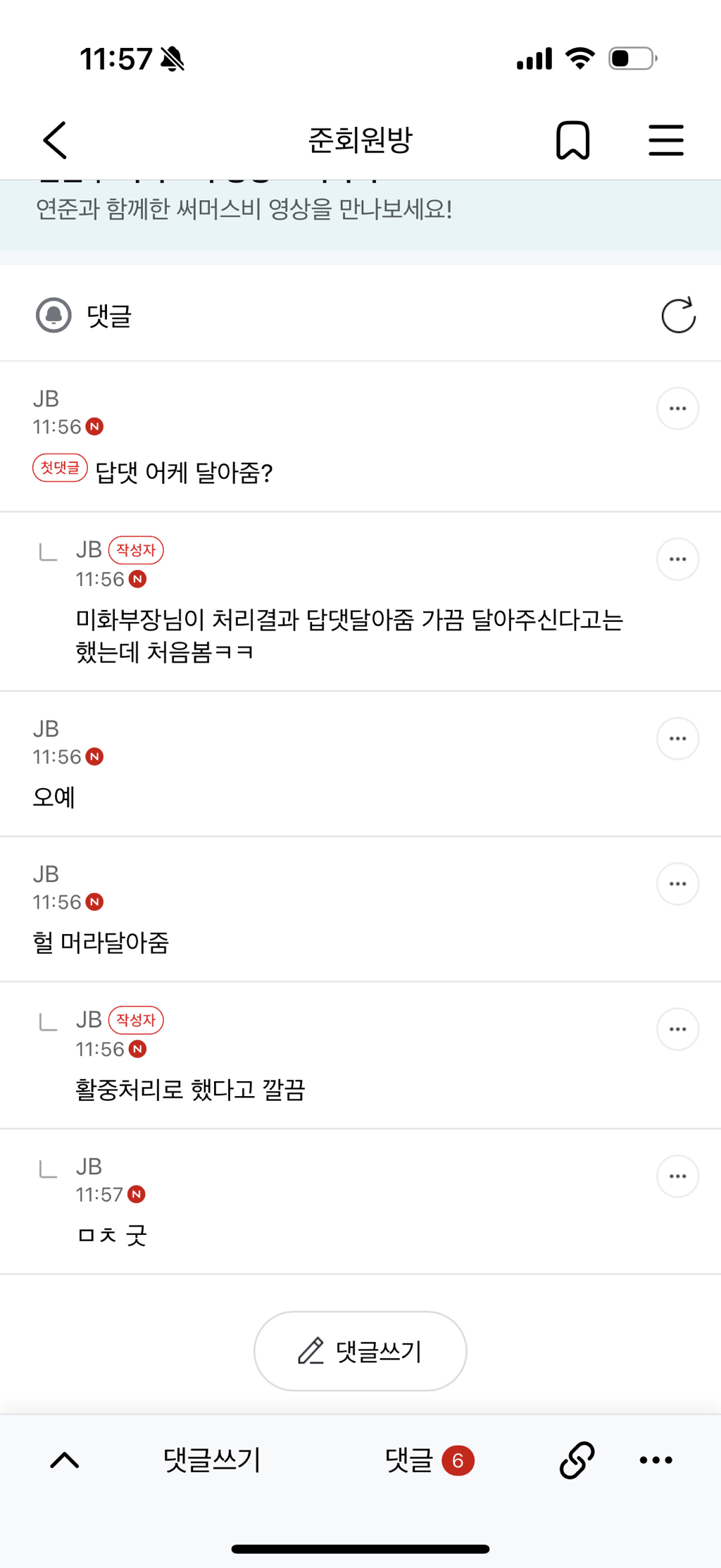The image size is (721, 1568).
Task: Bookmark this post using the bookmark icon
Action: point(572,139)
